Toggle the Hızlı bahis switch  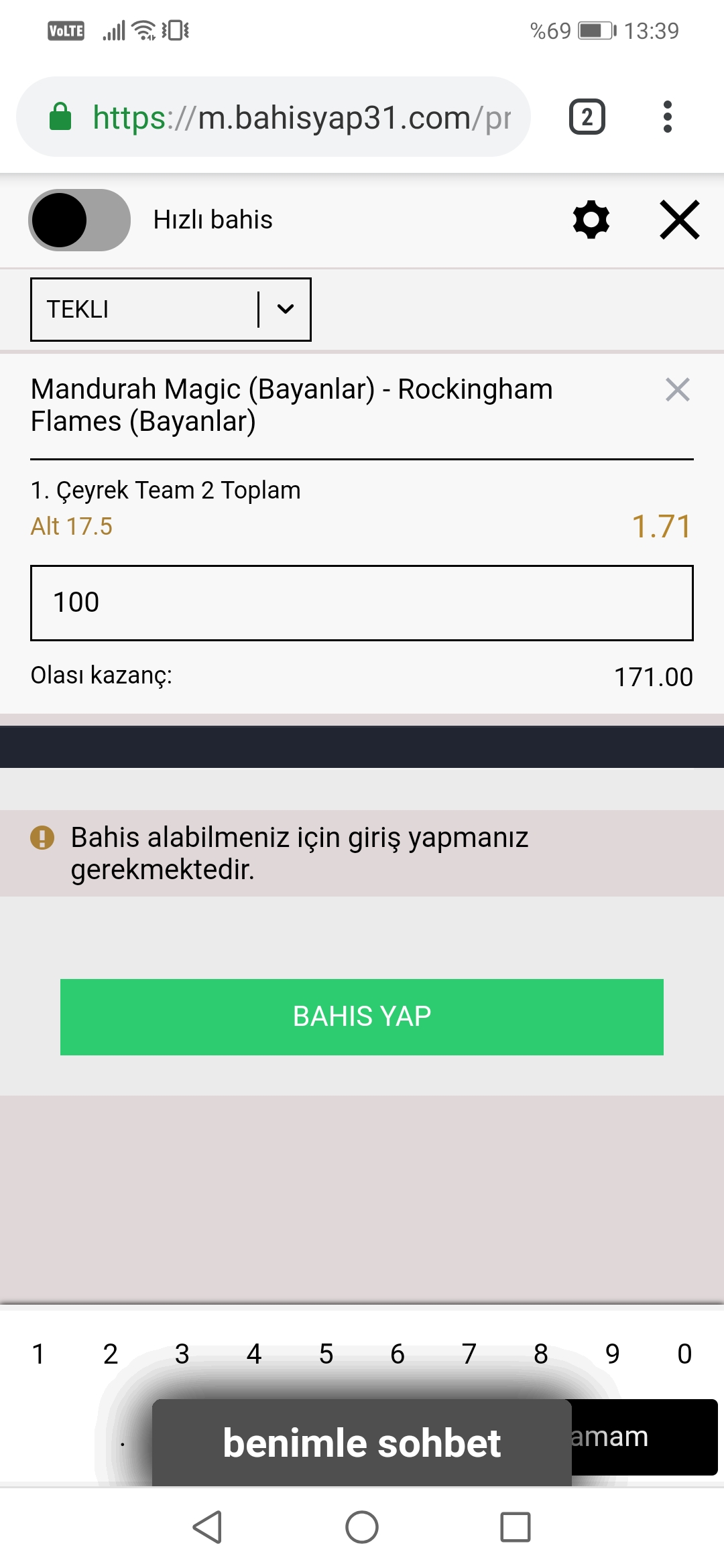[79, 220]
